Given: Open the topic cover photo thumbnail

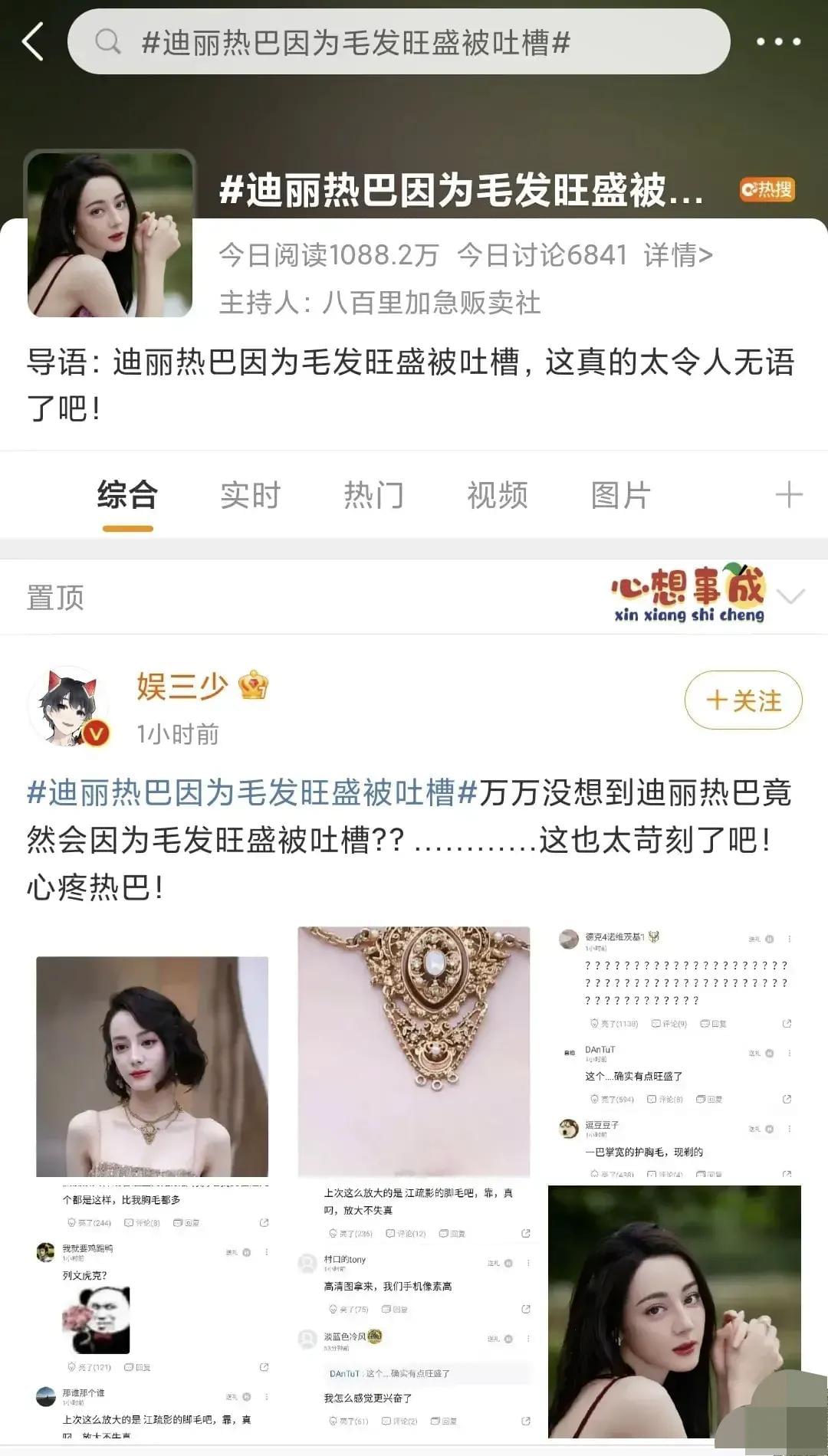Looking at the screenshot, I should (x=110, y=234).
